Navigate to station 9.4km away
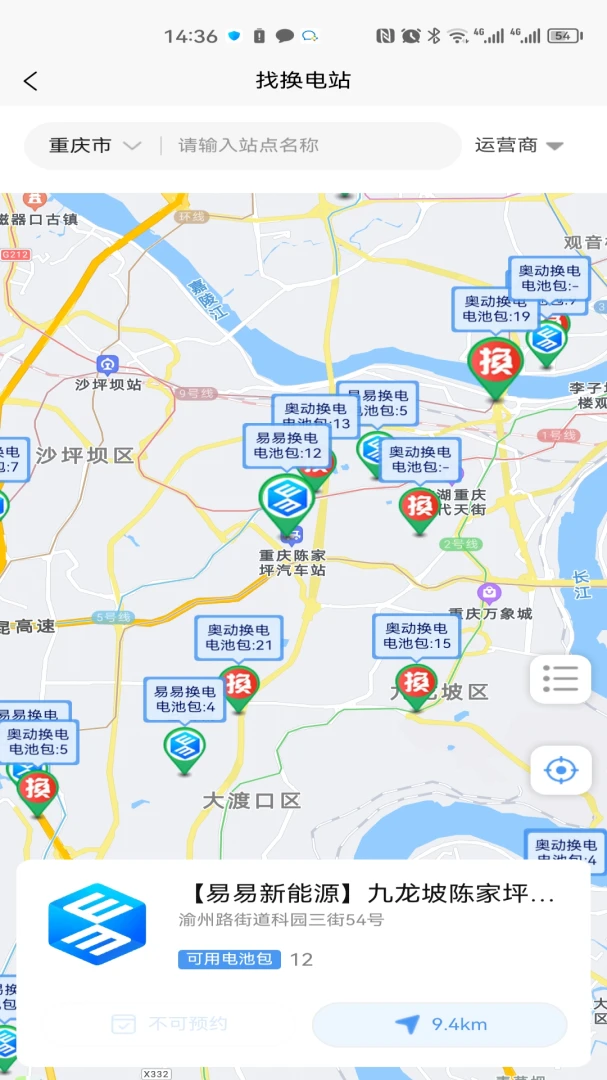This screenshot has height=1080, width=607. pos(440,1024)
